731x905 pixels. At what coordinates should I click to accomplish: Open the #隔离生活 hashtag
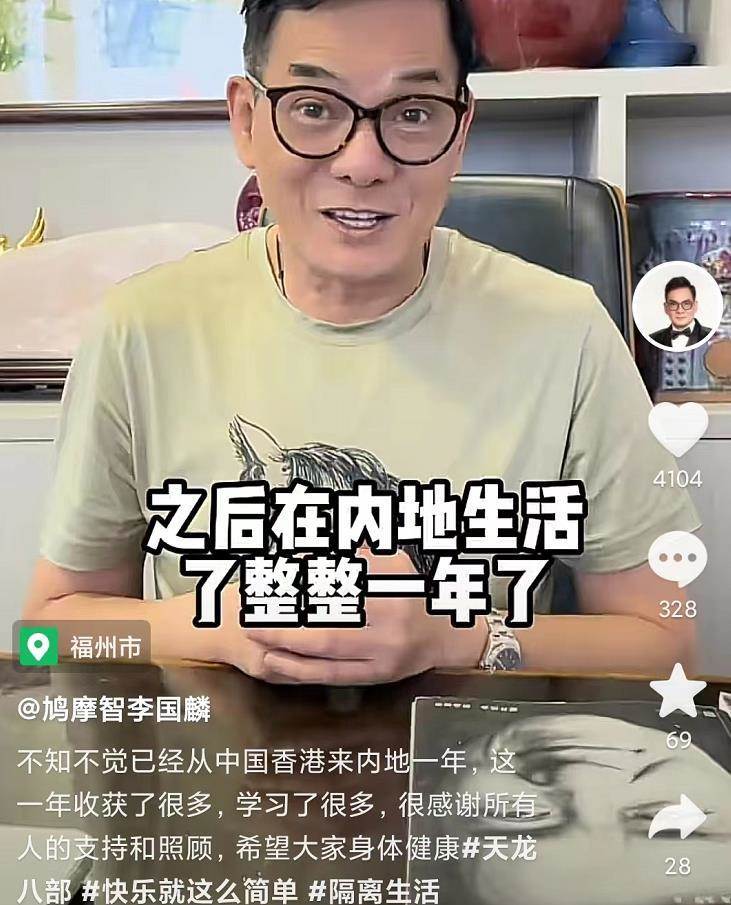pos(372,890)
